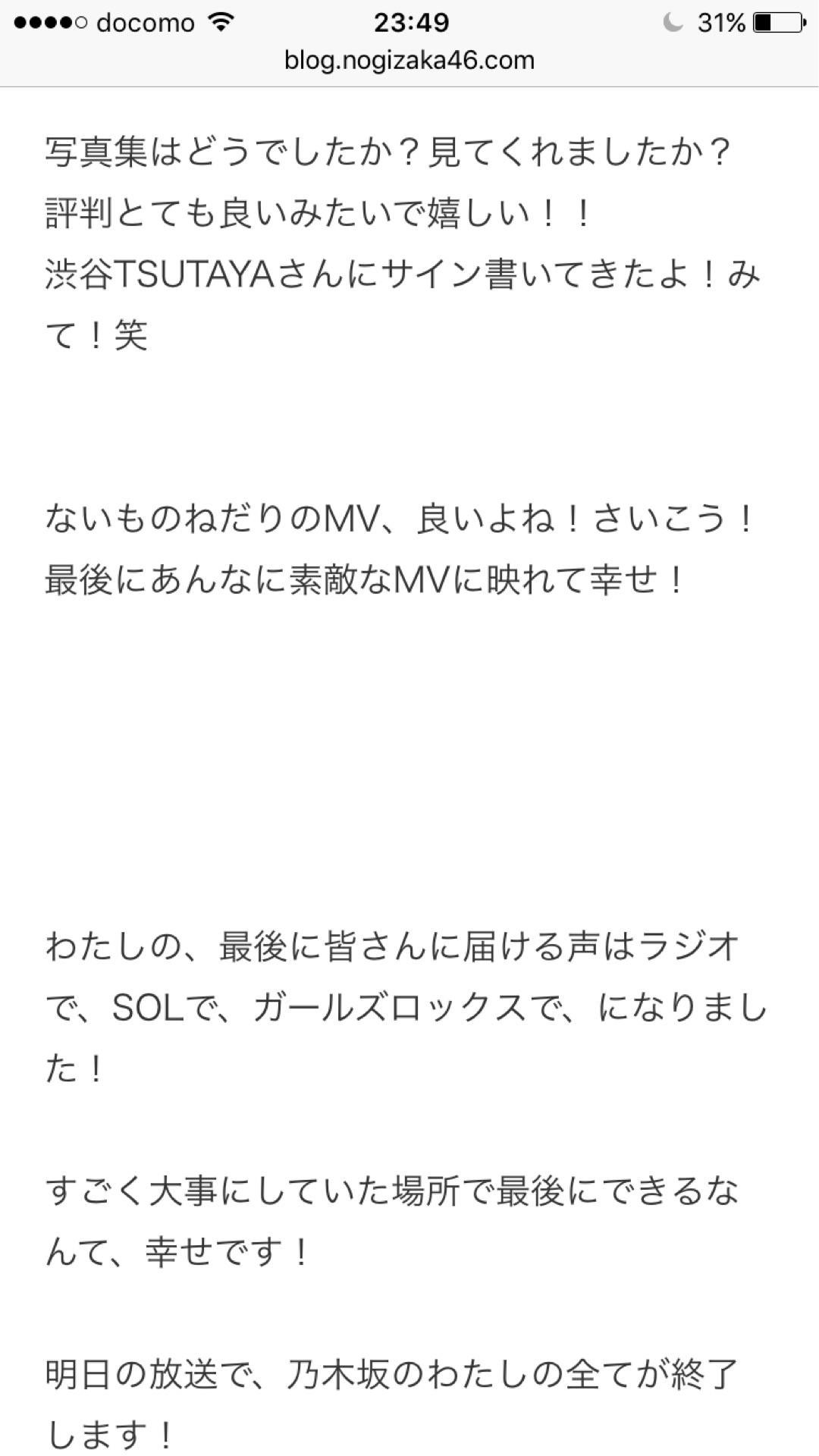Viewport: 819px width, 1456px height.
Task: Tap the 31% battery percentage indicator
Action: [x=720, y=21]
